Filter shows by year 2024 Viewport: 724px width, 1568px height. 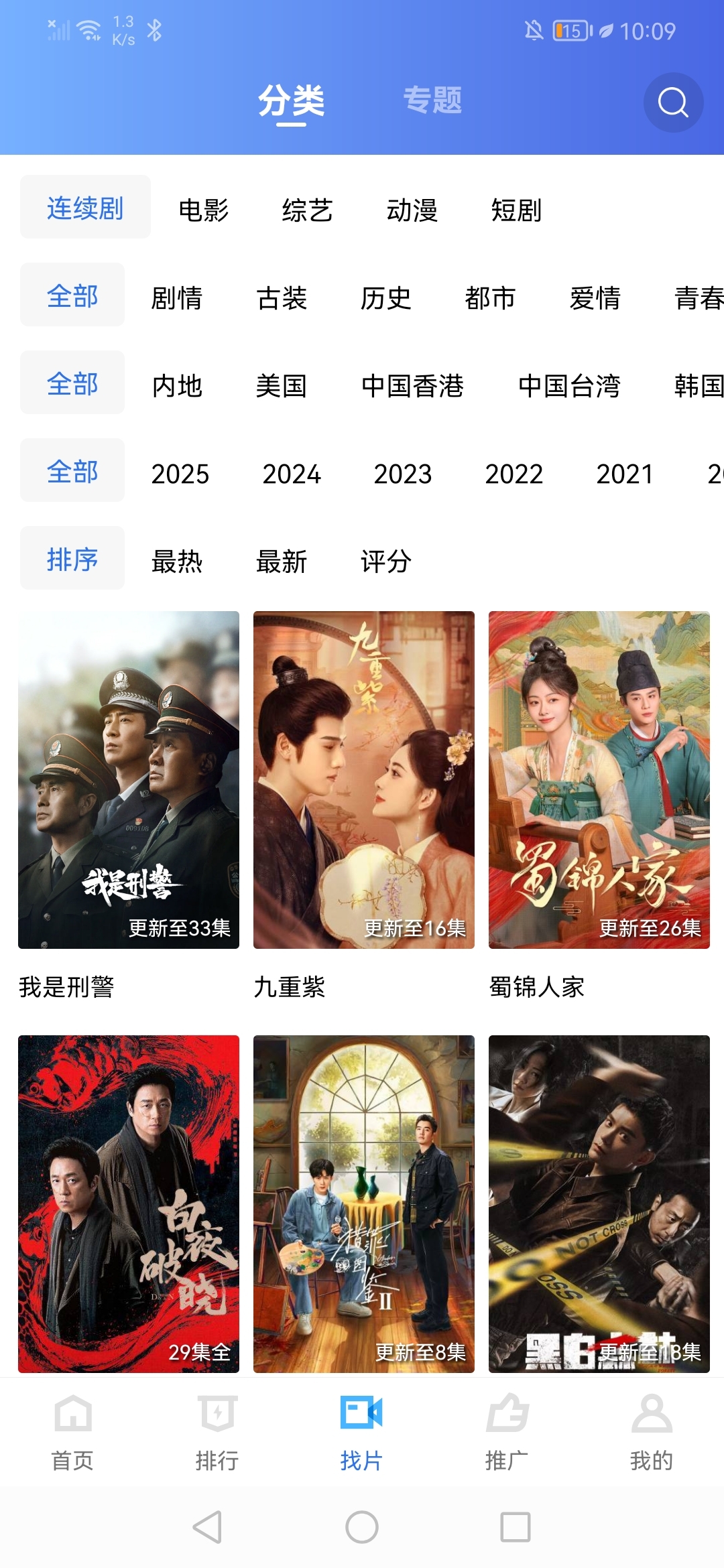coord(291,475)
